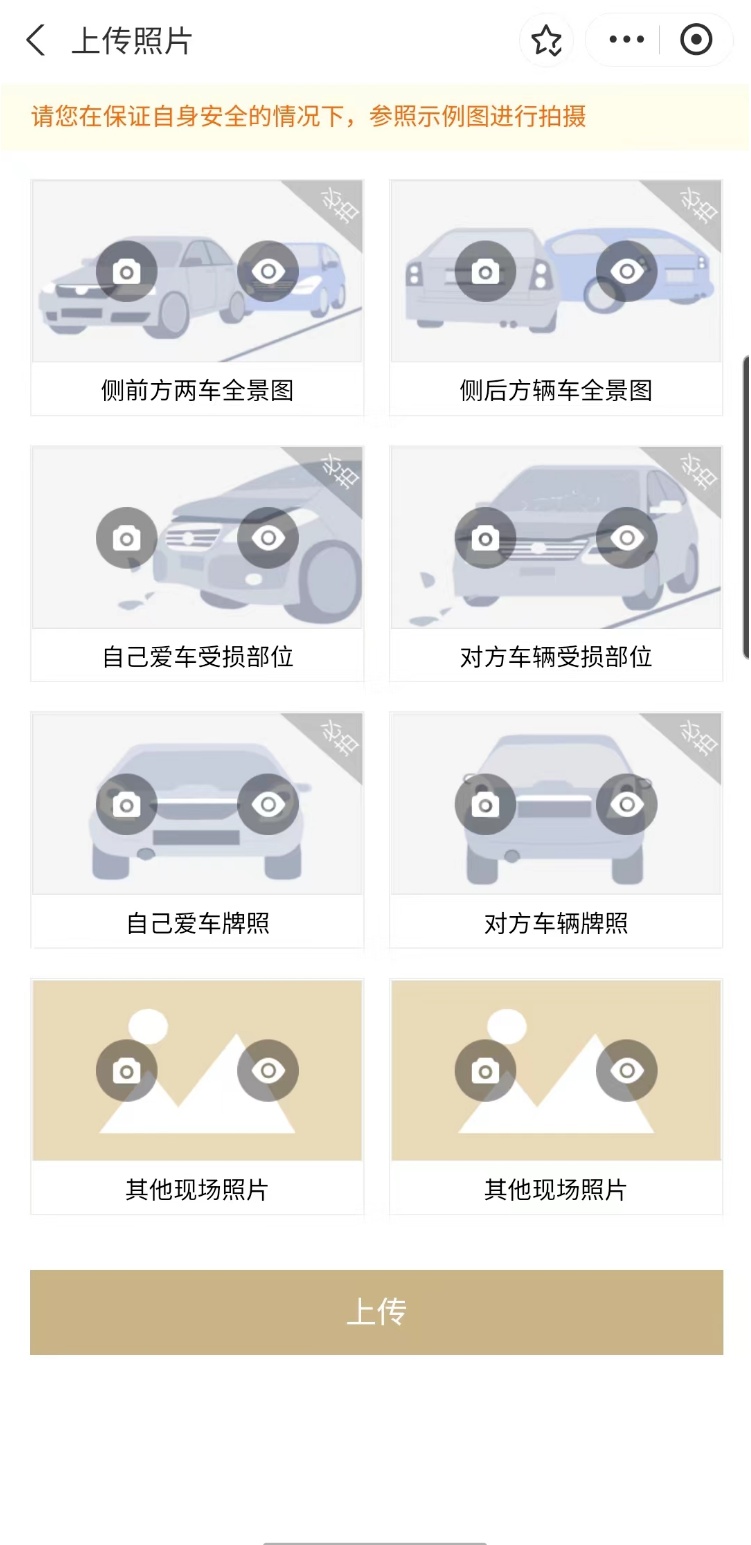Viewport: 751px width, 1545px height.
Task: Go back from 上传照片 page
Action: click(x=36, y=41)
